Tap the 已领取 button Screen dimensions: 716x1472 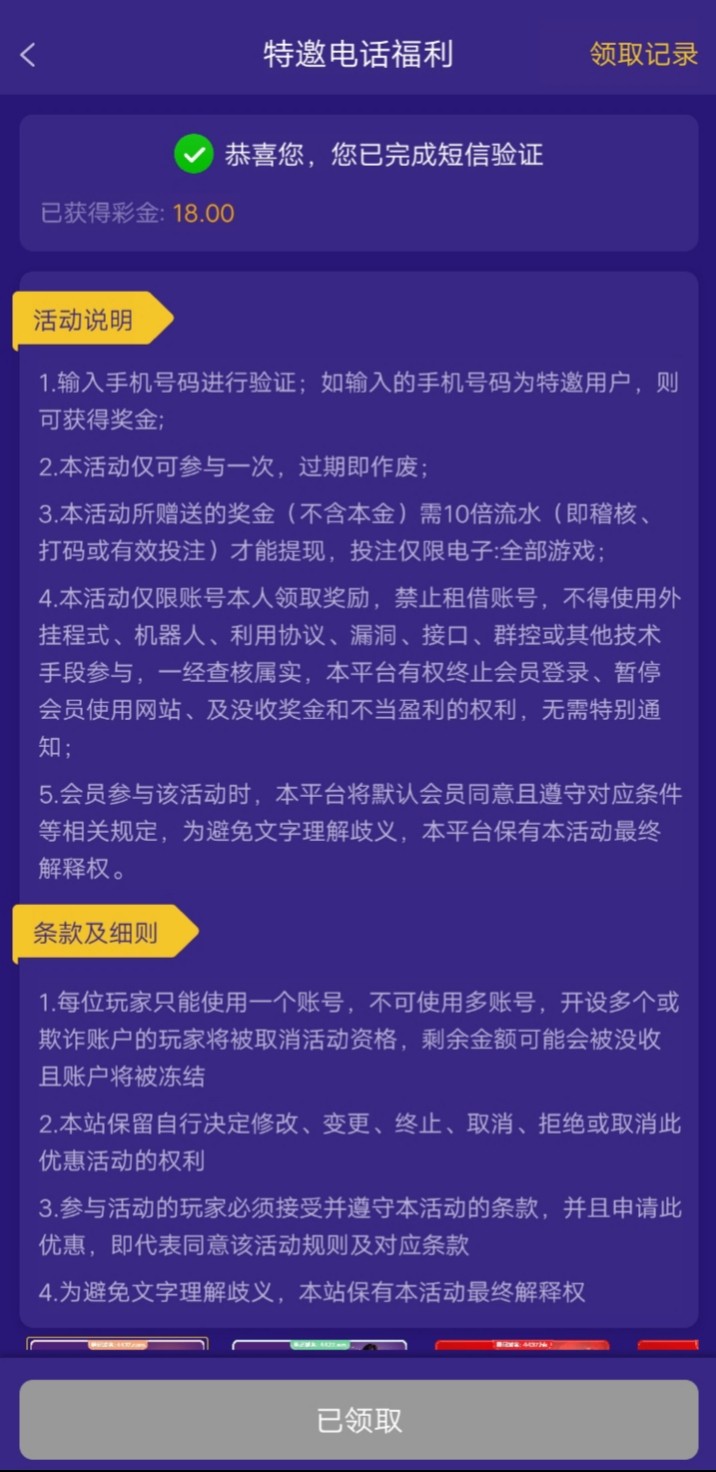tap(359, 1420)
